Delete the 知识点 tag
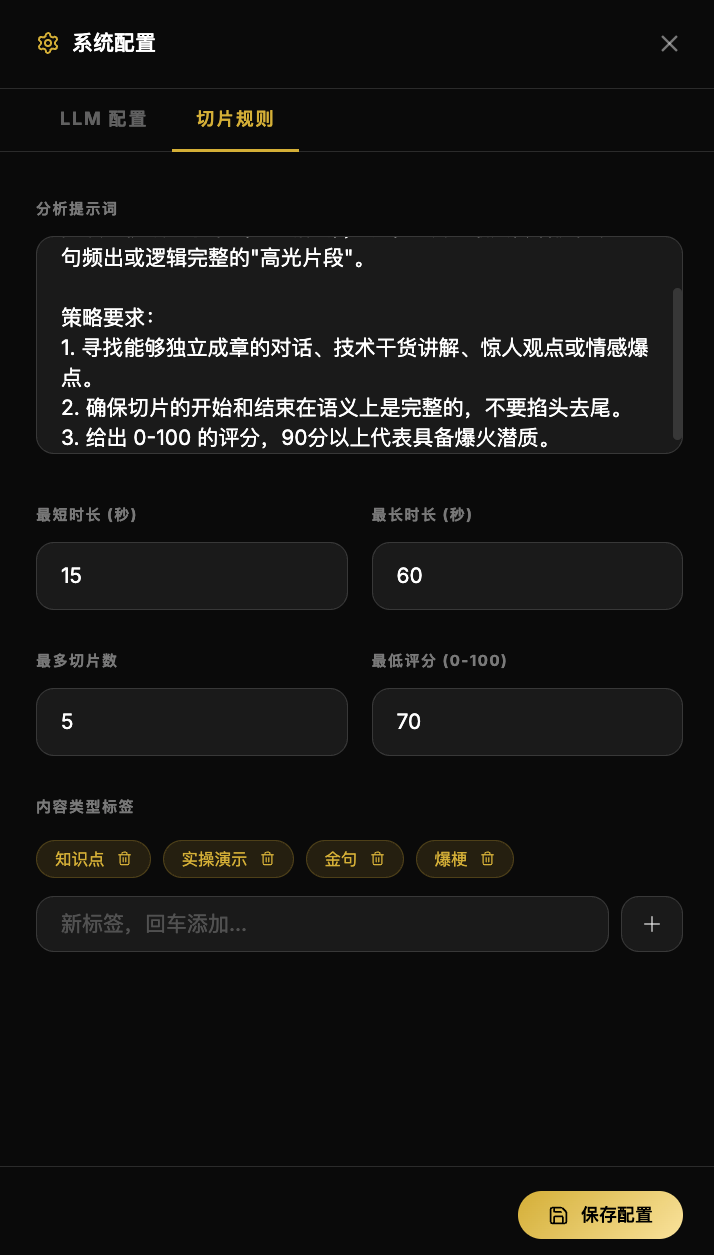This screenshot has width=714, height=1255. [125, 859]
